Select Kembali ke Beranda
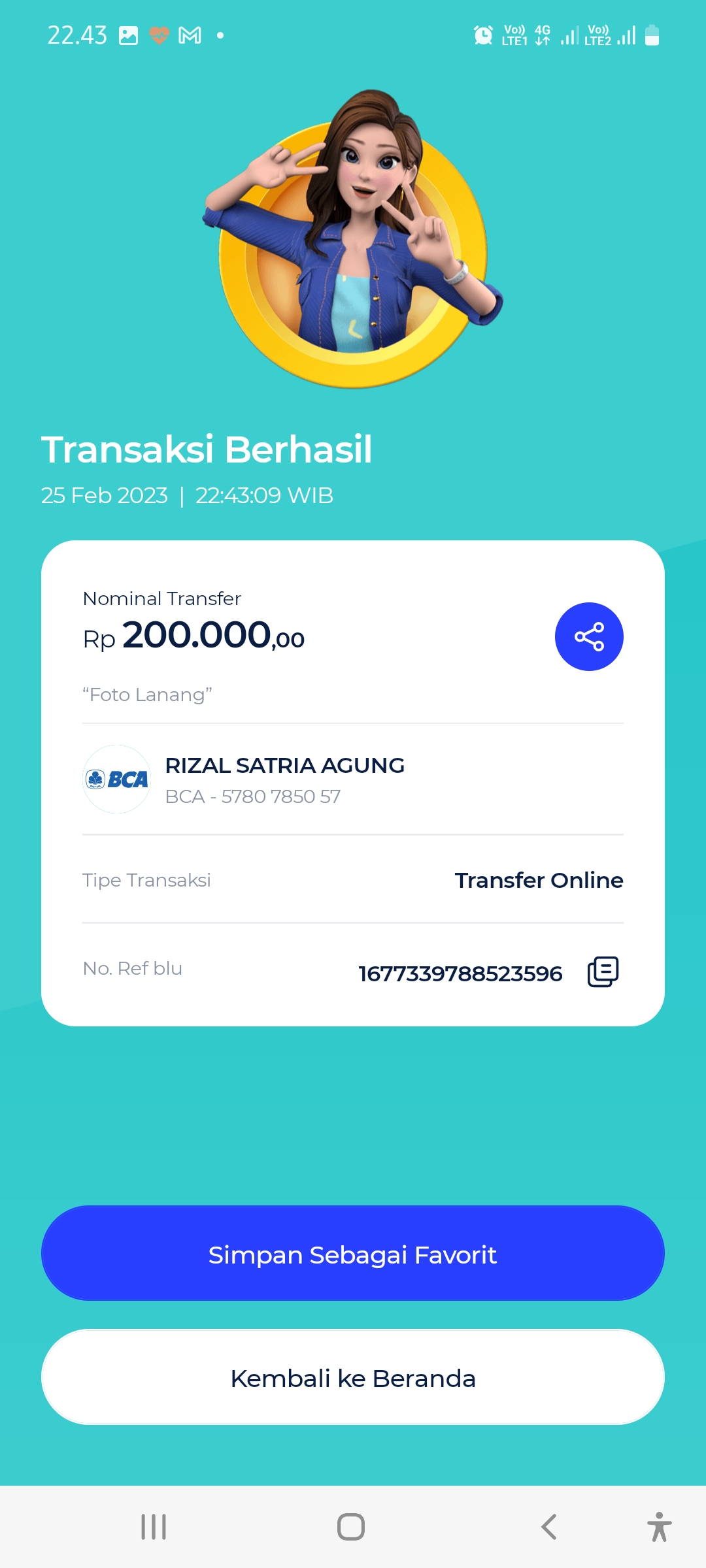 pyautogui.click(x=353, y=1378)
